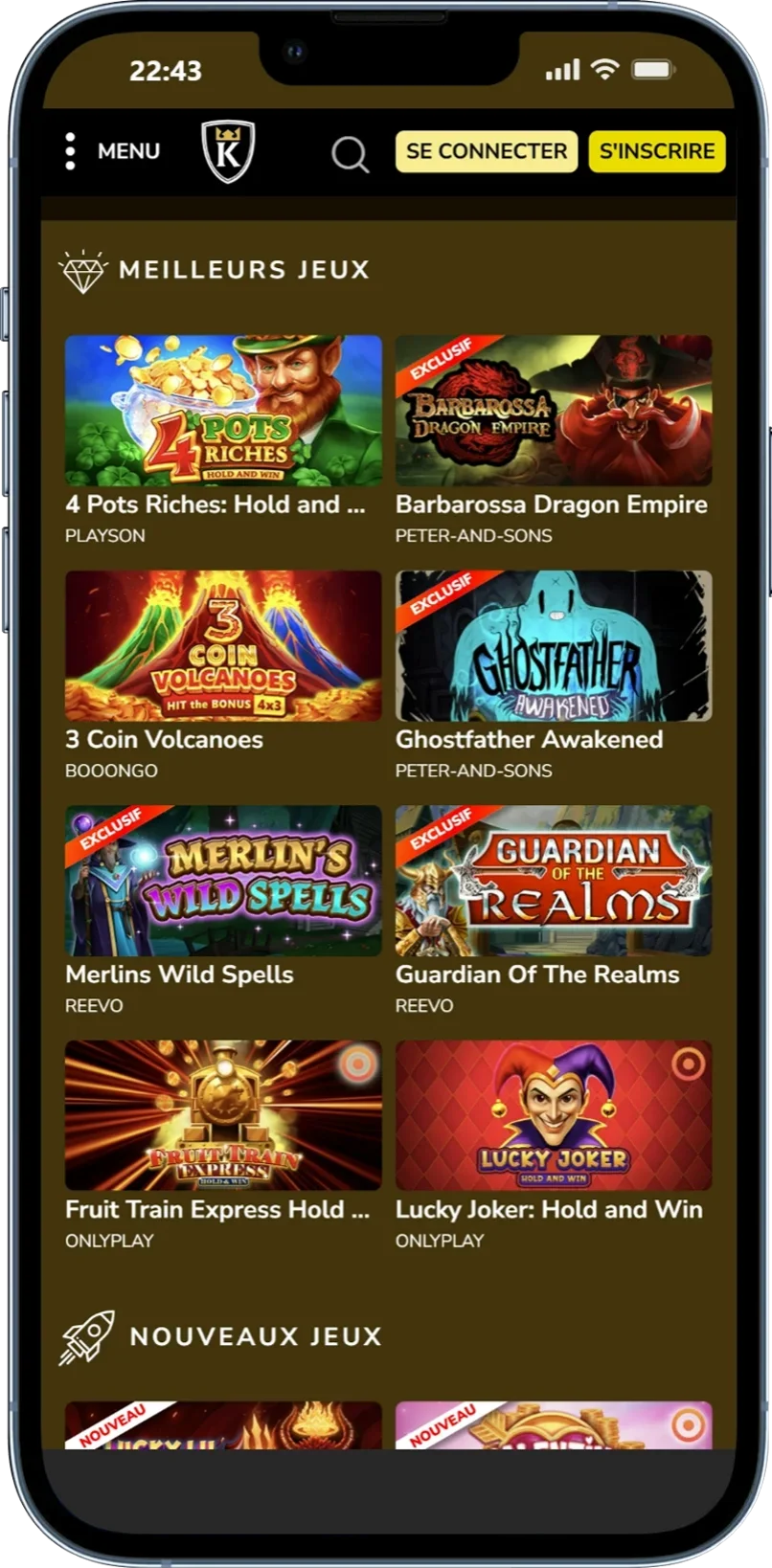
Task: Open Guardian Of The Realms game
Action: pos(554,881)
